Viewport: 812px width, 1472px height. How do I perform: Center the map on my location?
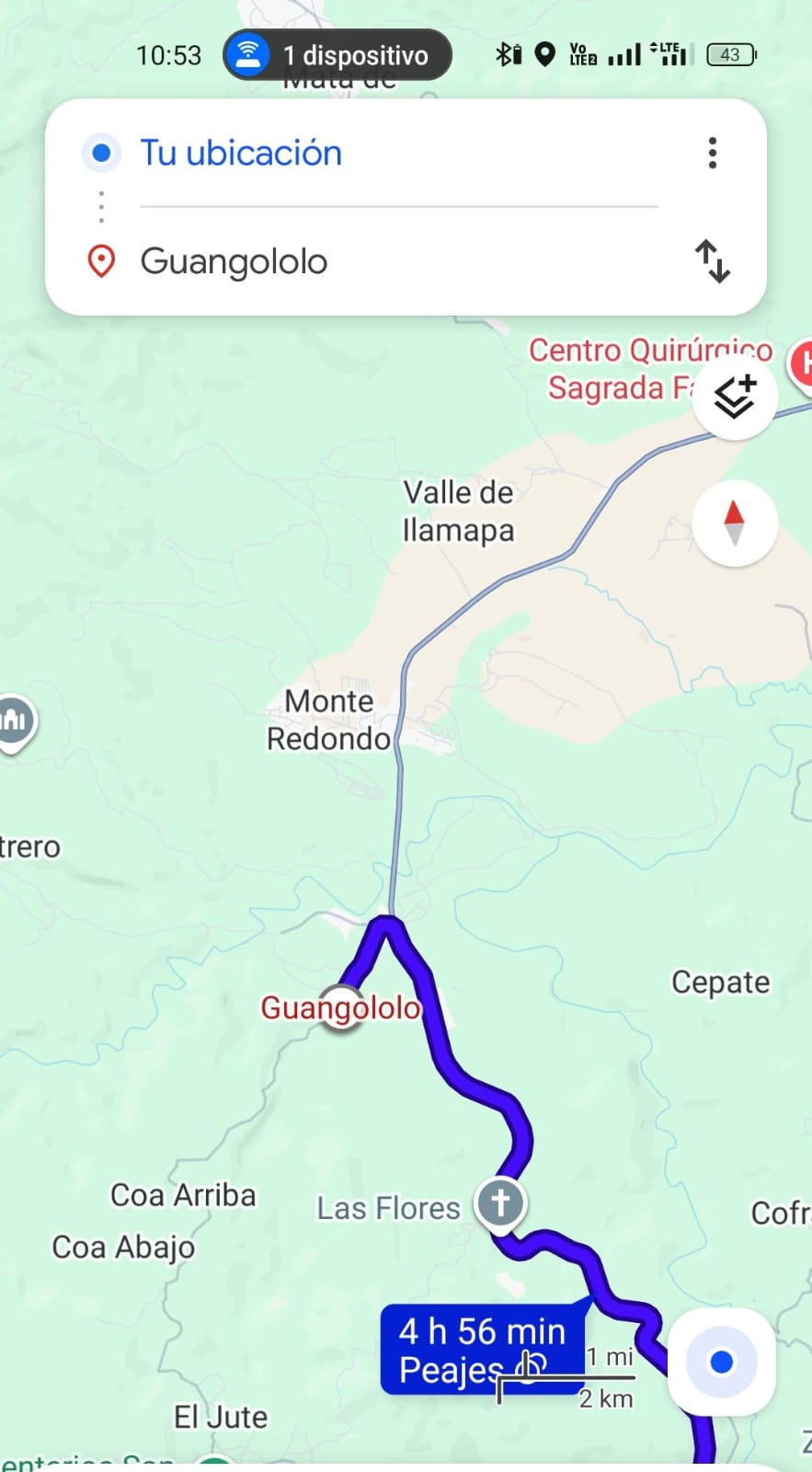coord(722,1363)
